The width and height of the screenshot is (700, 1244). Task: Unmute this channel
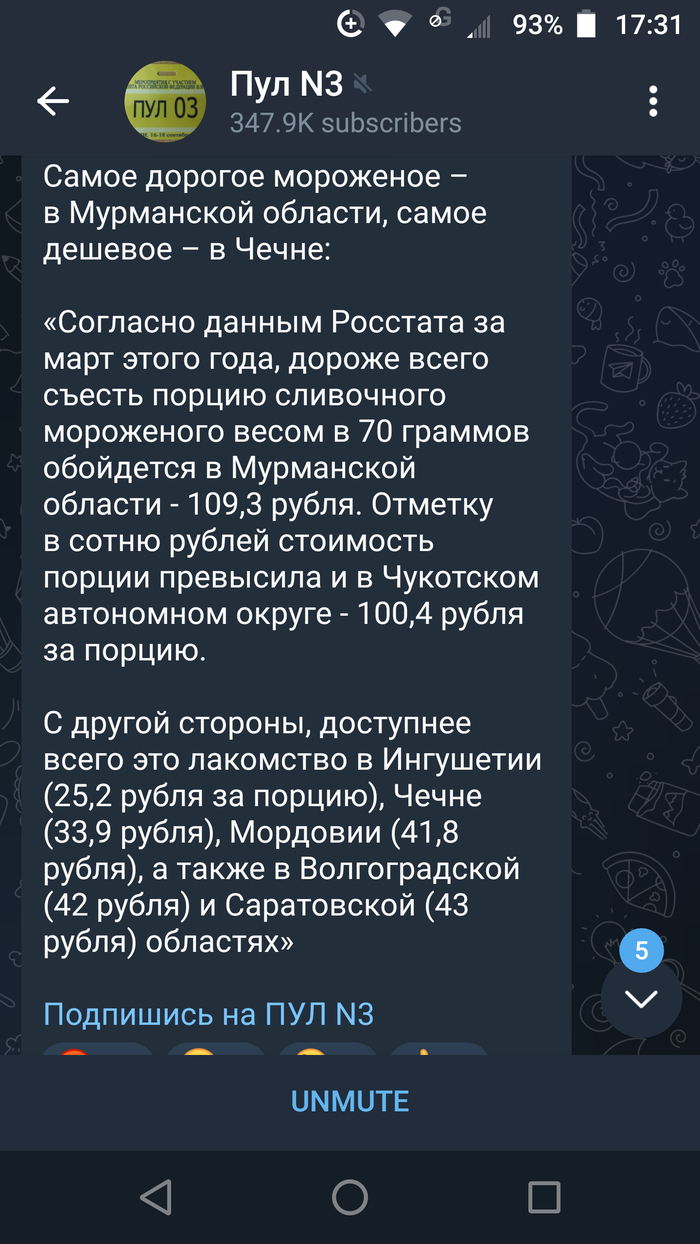350,1101
